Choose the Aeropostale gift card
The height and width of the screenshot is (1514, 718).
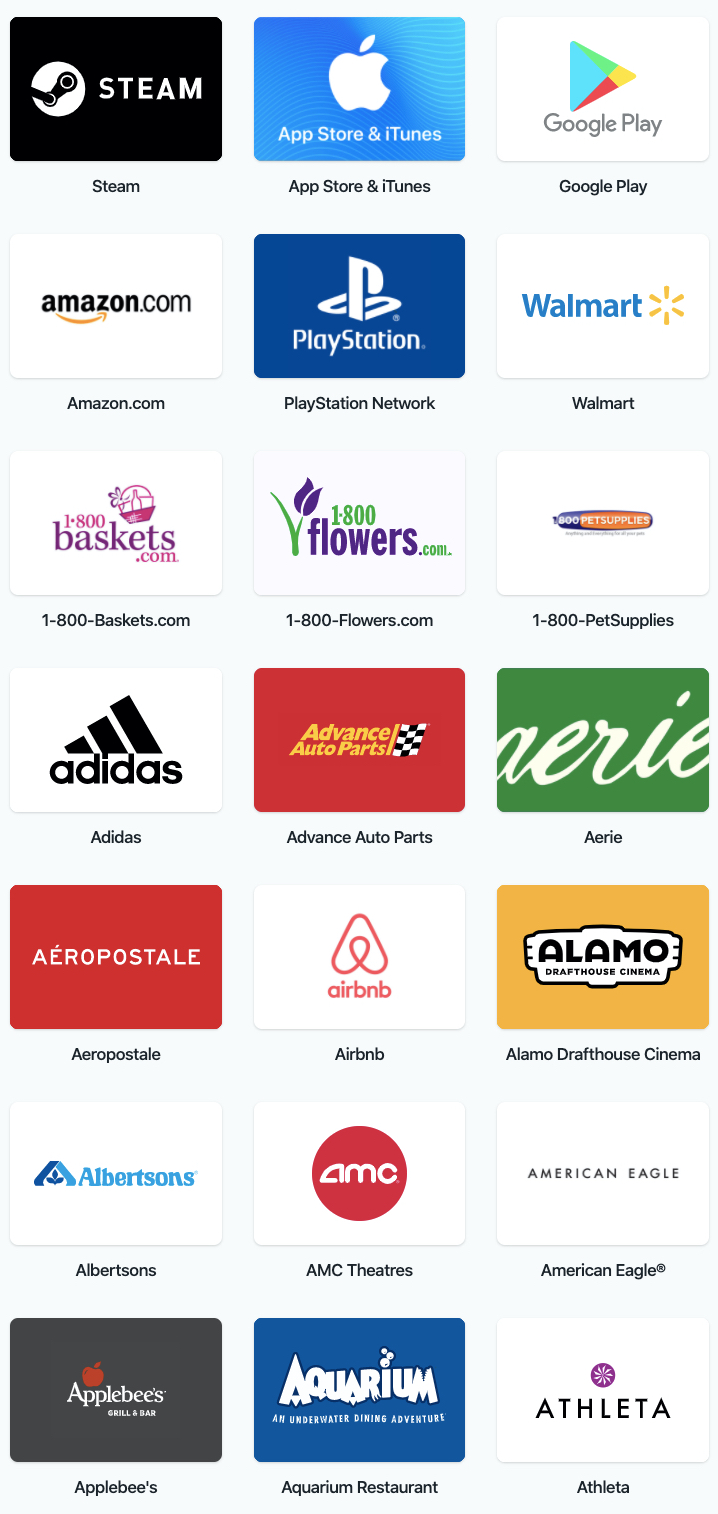pos(116,957)
